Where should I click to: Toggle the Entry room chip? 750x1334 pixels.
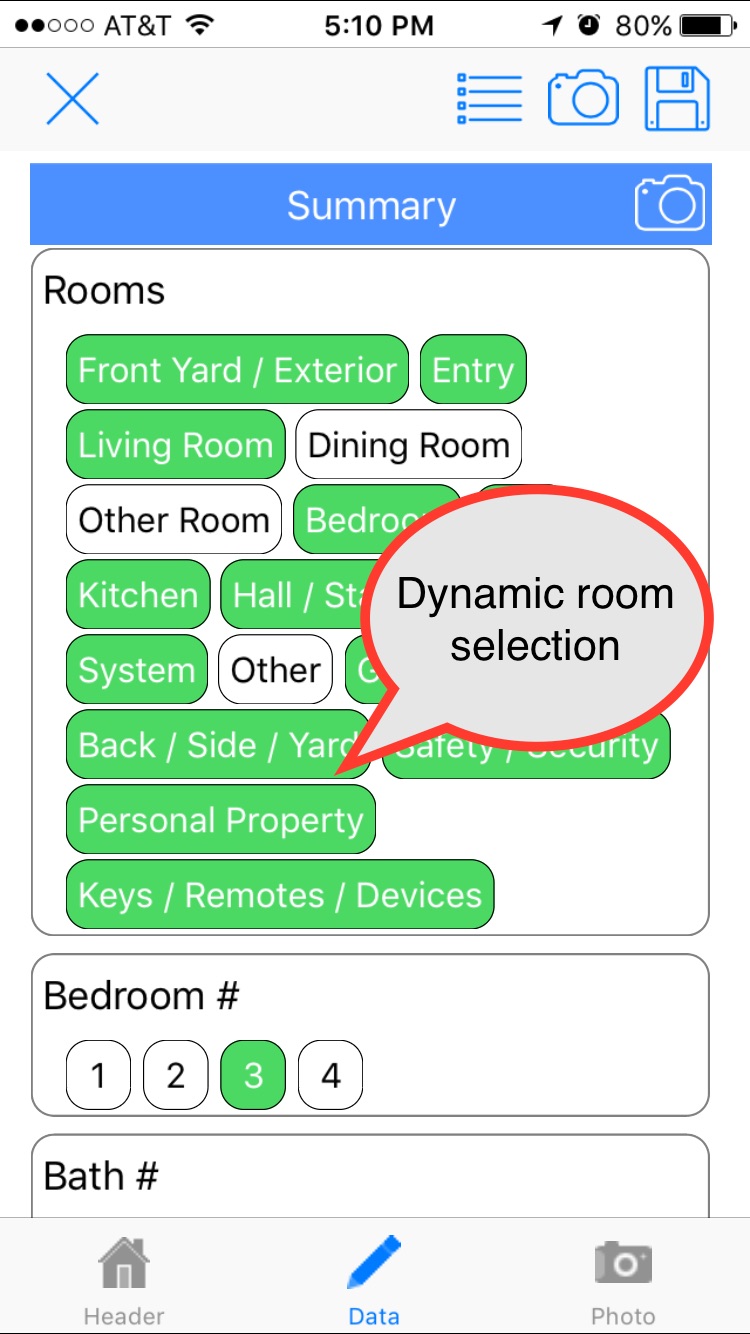pyautogui.click(x=473, y=370)
